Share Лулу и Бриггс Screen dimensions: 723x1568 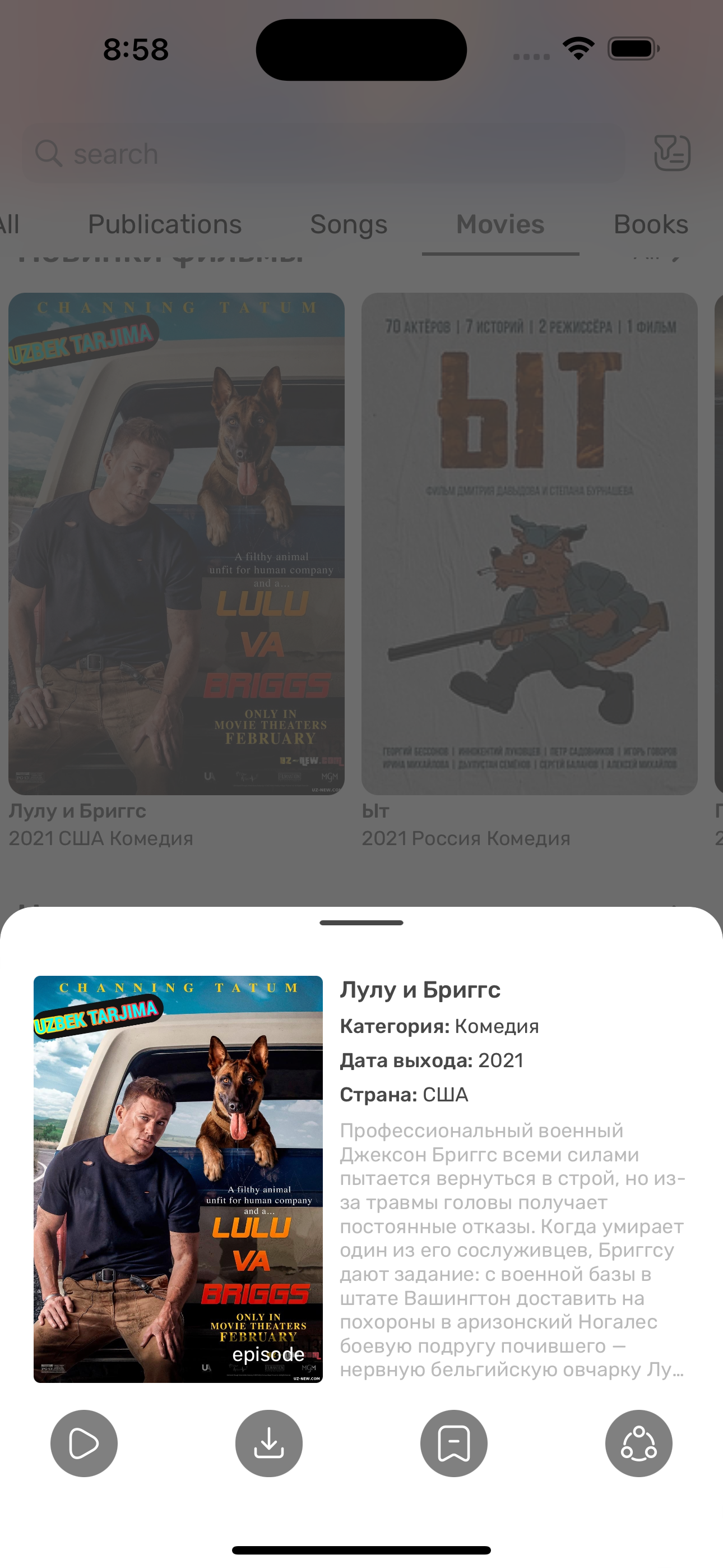[x=638, y=1443]
